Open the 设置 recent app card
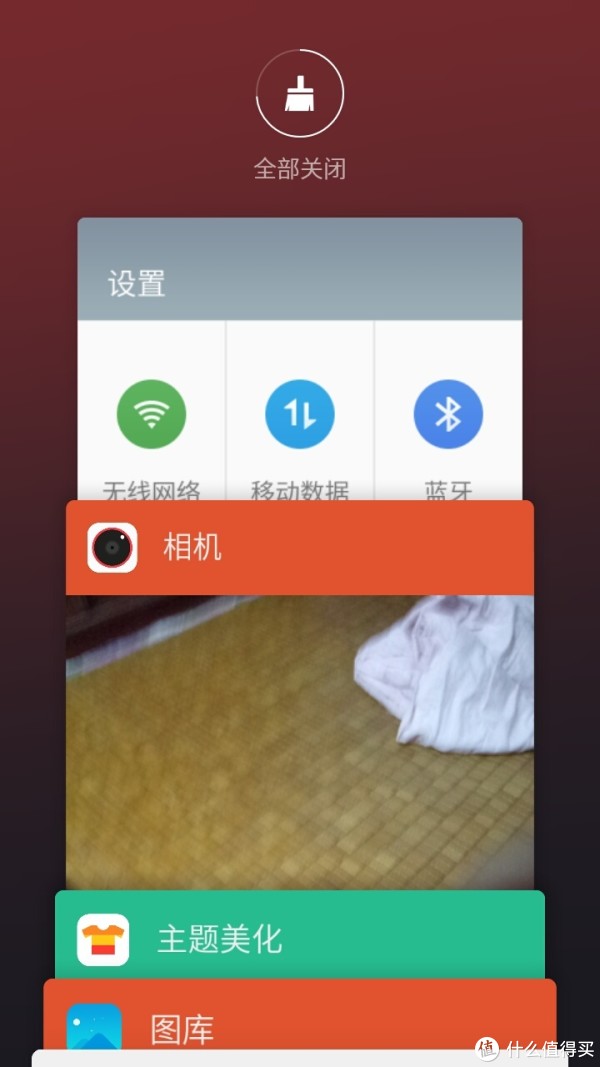600x1067 pixels. tap(300, 359)
